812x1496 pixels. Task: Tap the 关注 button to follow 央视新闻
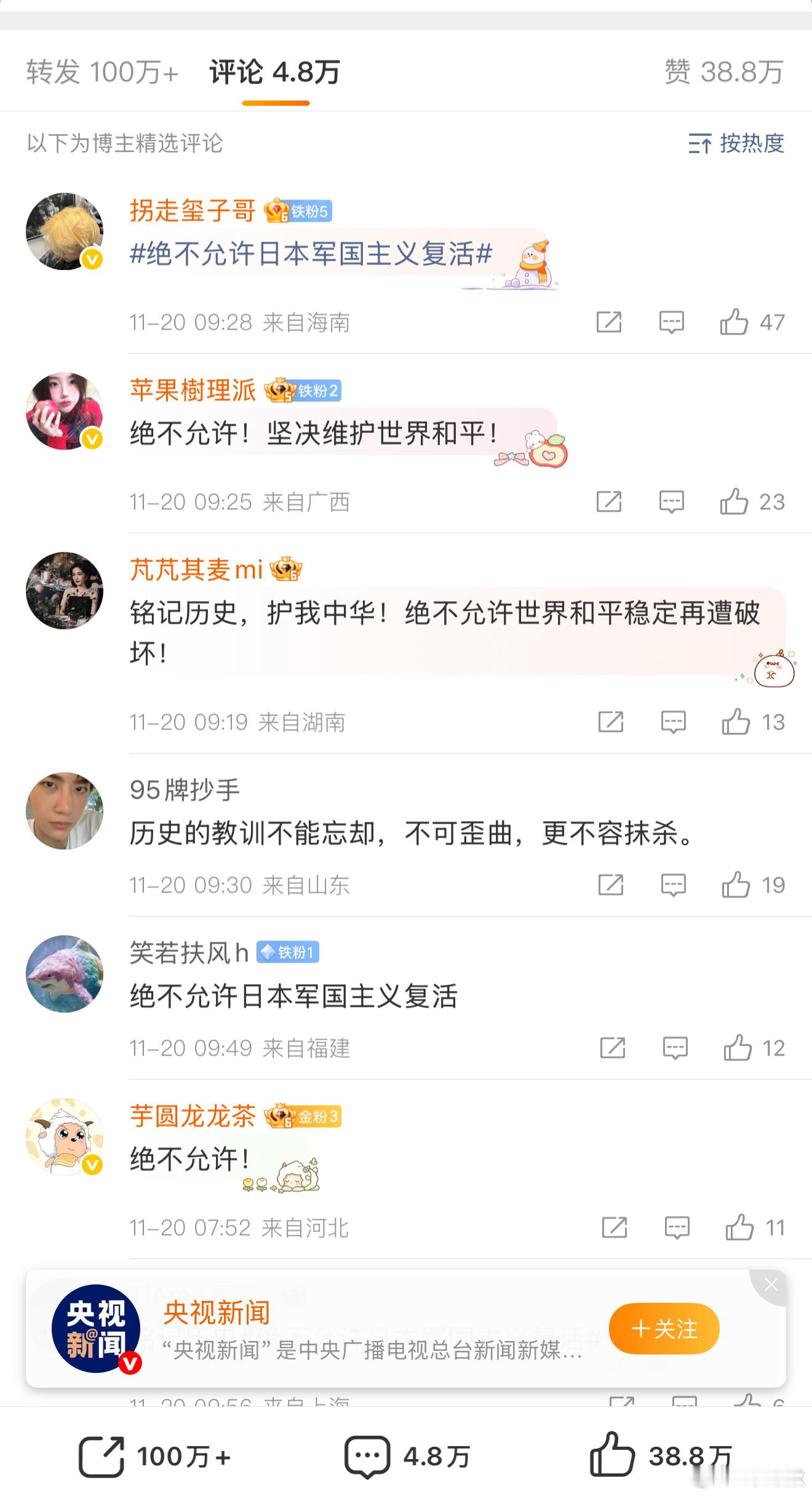pyautogui.click(x=663, y=1329)
